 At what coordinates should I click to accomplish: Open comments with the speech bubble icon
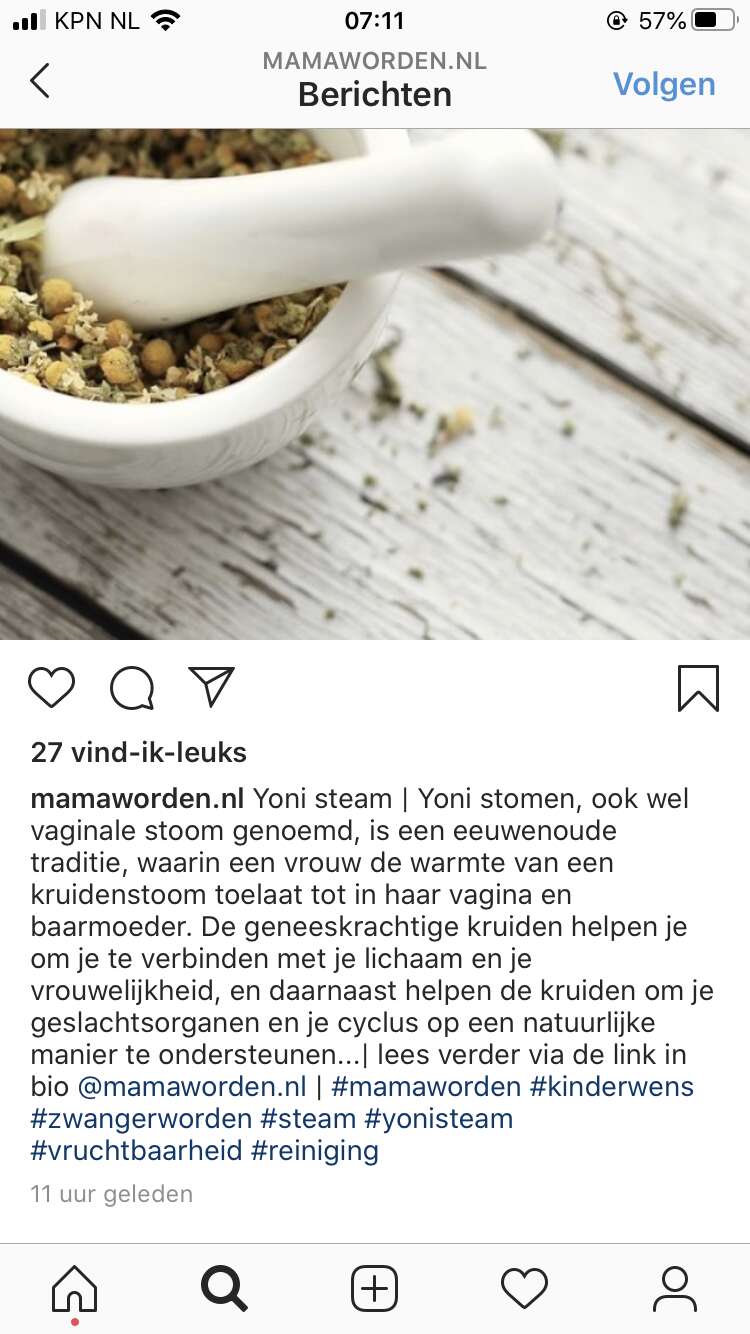(x=132, y=688)
